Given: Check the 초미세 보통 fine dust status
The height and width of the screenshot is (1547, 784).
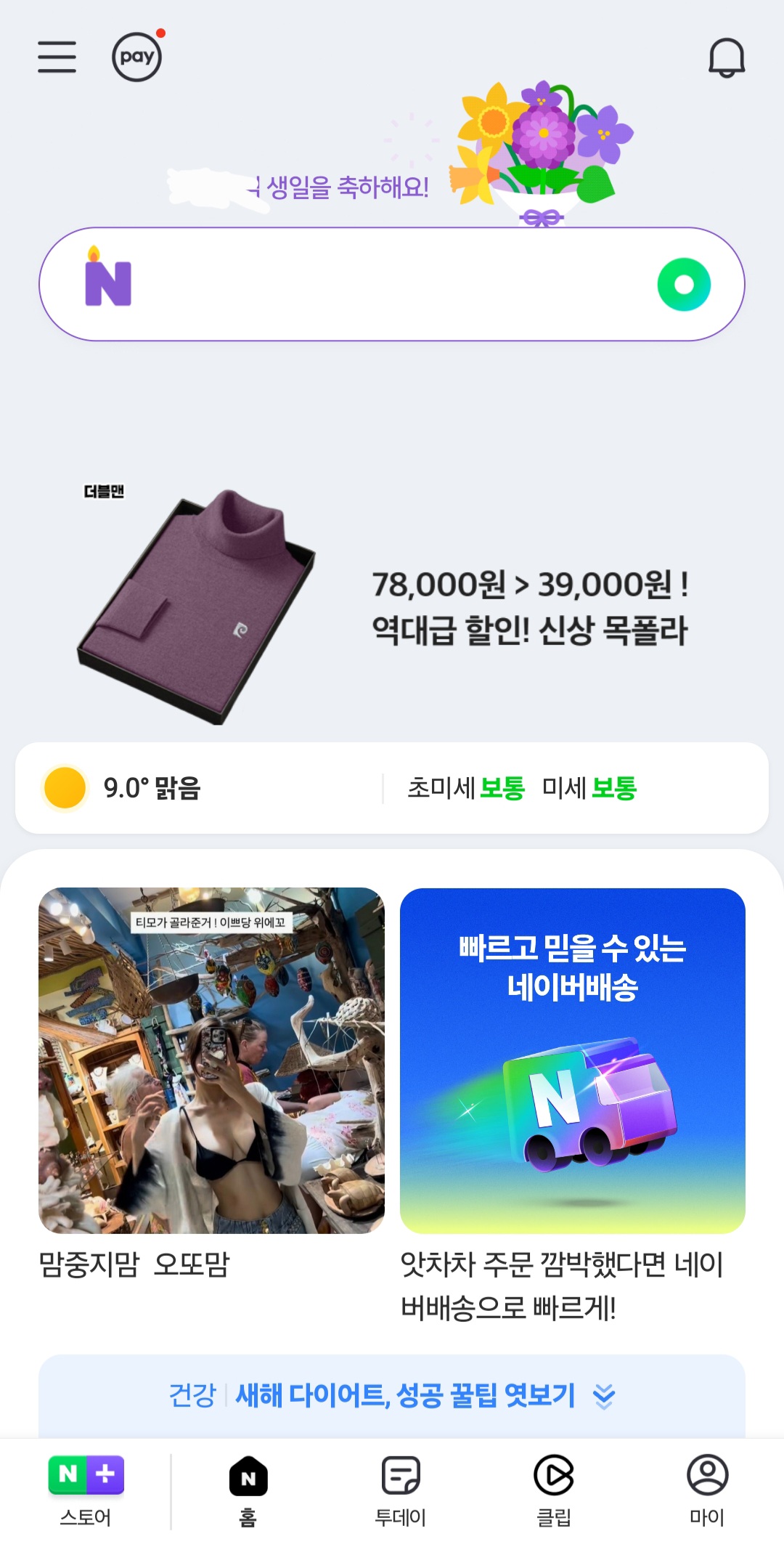Looking at the screenshot, I should tap(466, 788).
